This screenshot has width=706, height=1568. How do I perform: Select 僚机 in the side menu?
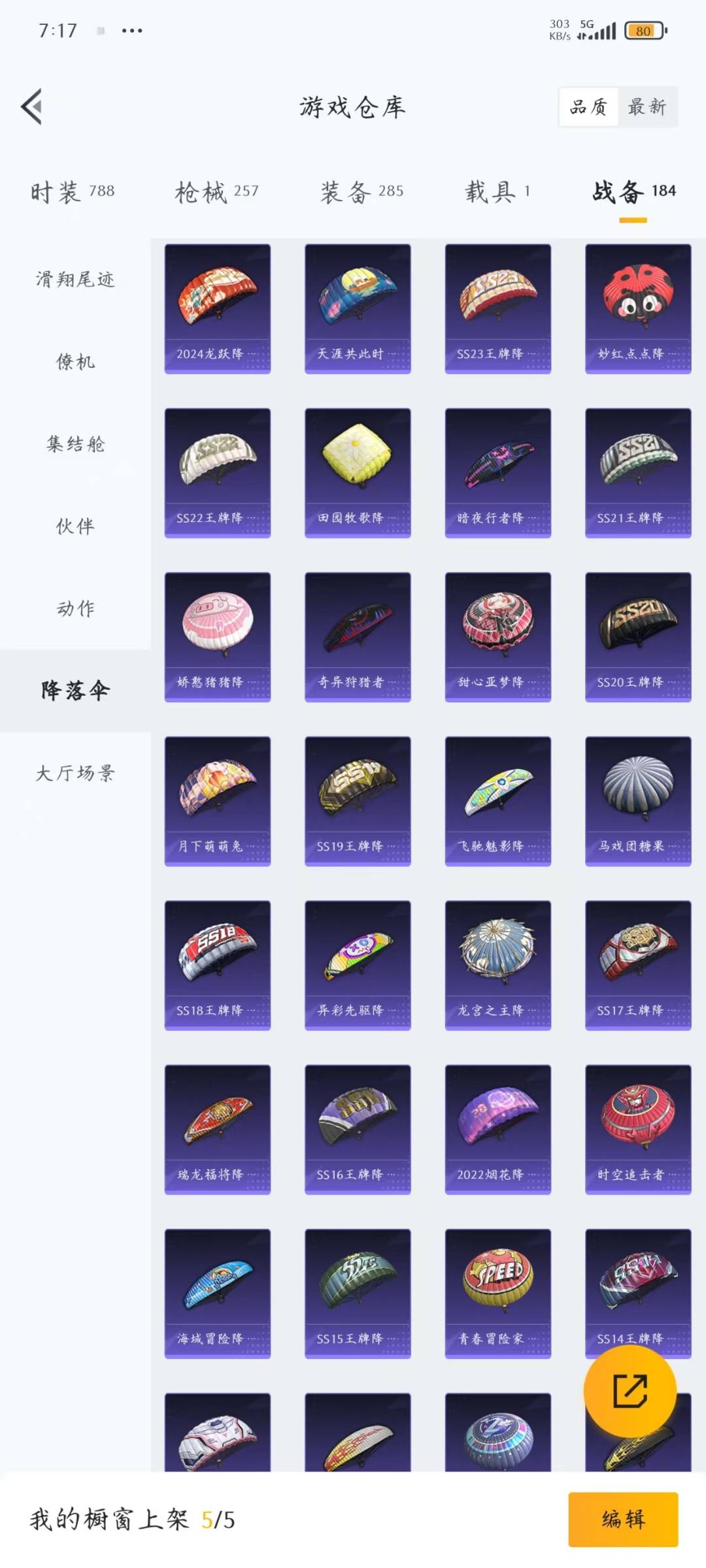(x=75, y=361)
